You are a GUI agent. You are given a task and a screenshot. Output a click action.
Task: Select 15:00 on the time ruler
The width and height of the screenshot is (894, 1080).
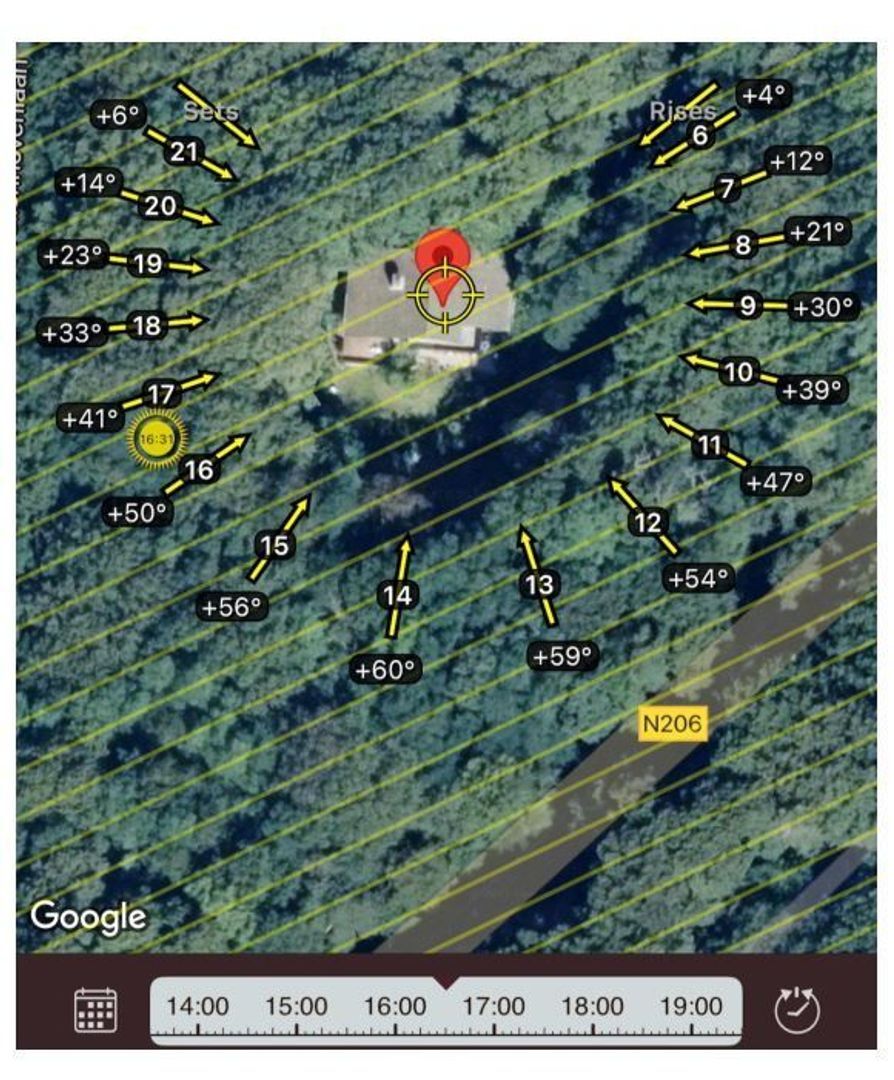[x=296, y=1007]
